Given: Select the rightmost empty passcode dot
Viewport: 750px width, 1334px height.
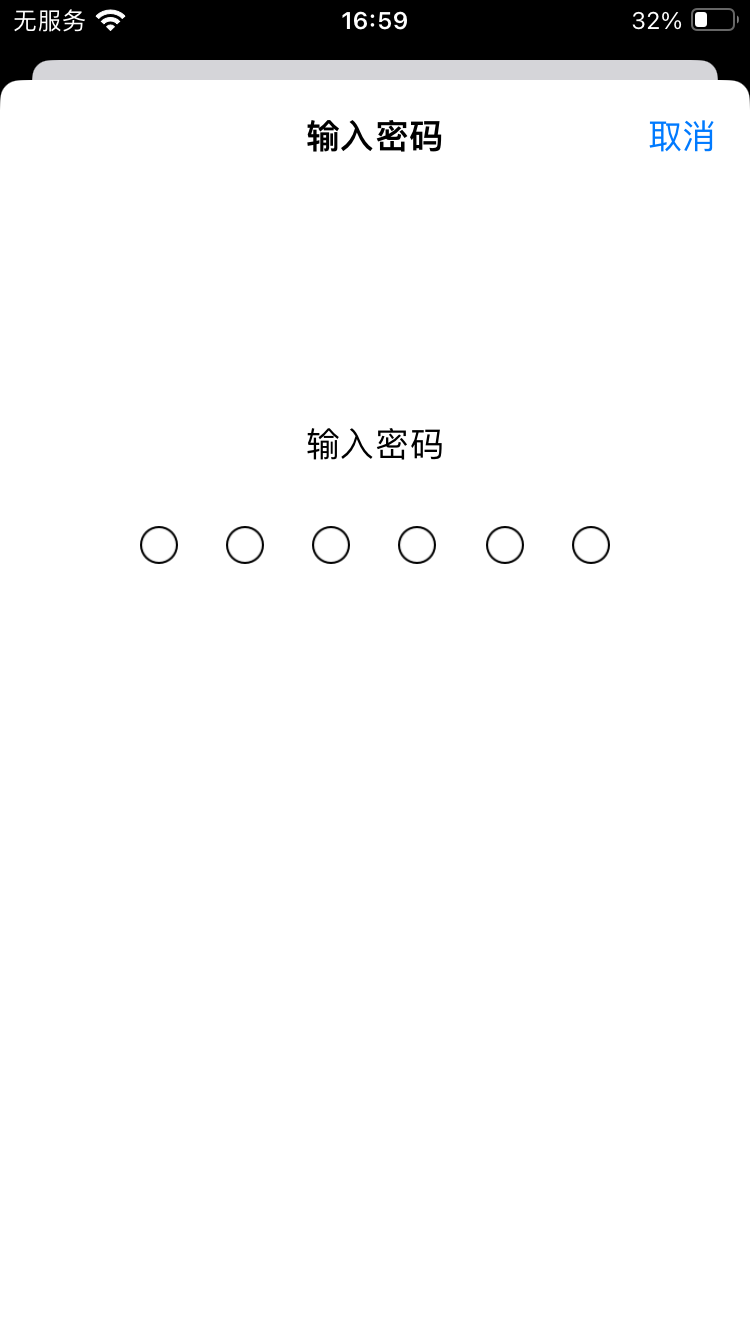Looking at the screenshot, I should pyautogui.click(x=590, y=545).
